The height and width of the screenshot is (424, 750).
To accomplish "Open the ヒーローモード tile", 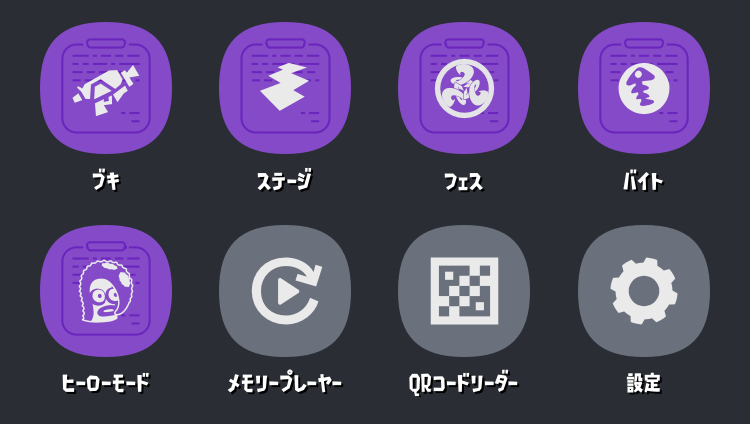I will point(105,291).
